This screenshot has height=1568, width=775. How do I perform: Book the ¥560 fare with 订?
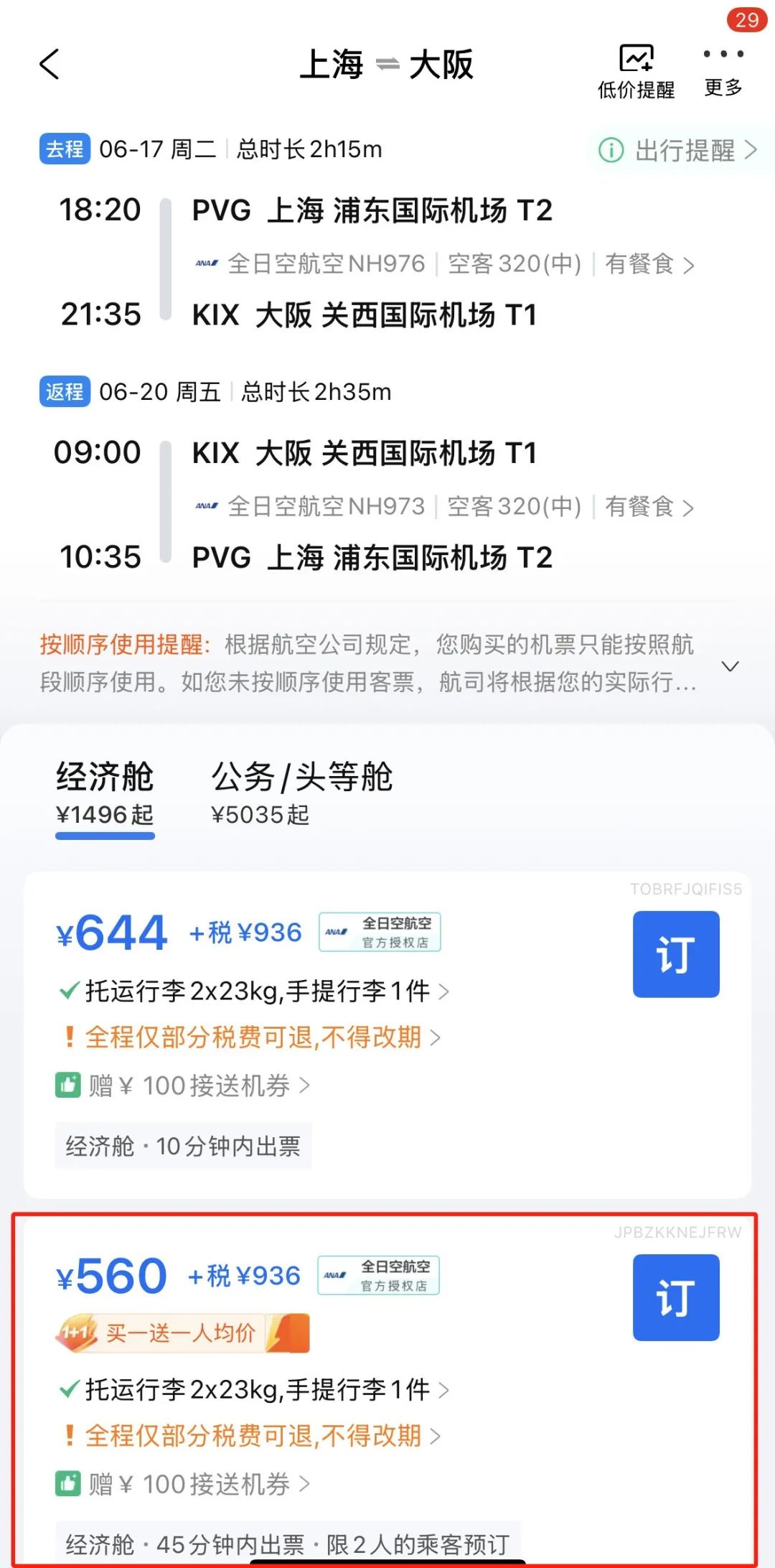click(676, 1297)
